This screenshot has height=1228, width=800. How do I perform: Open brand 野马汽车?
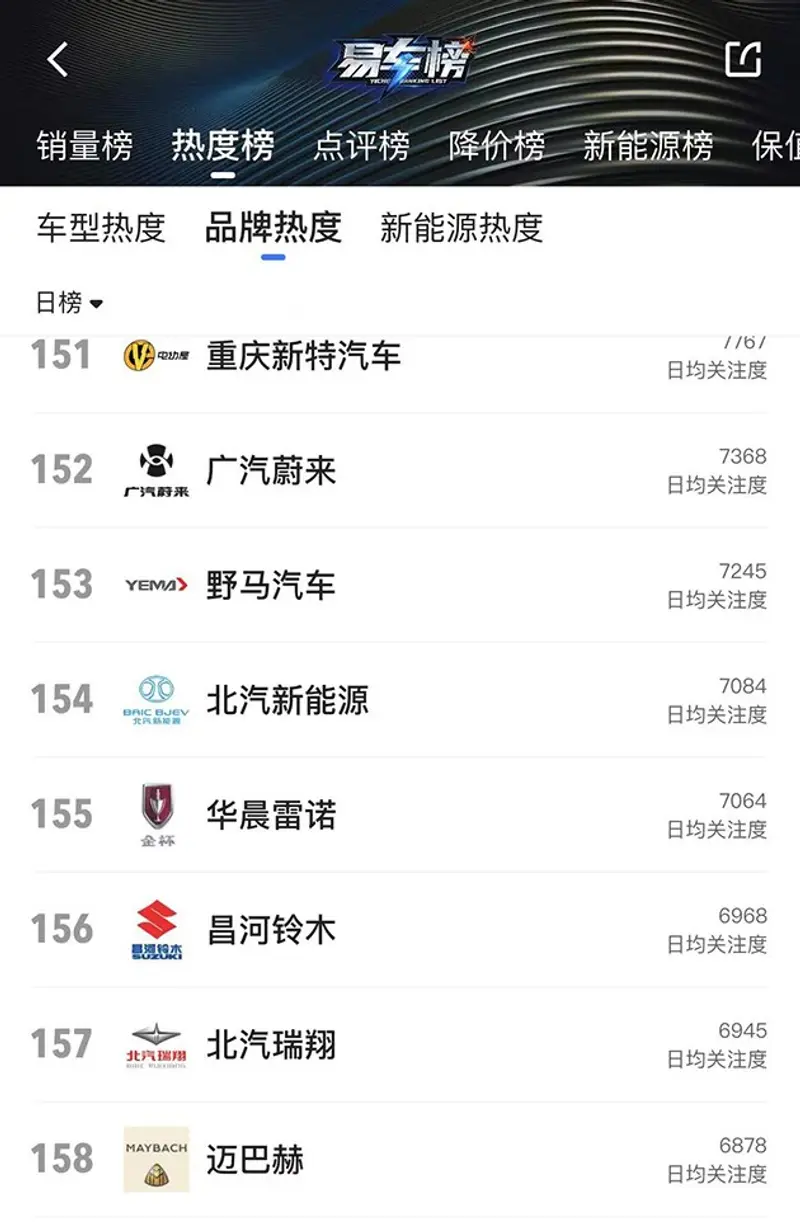click(271, 585)
